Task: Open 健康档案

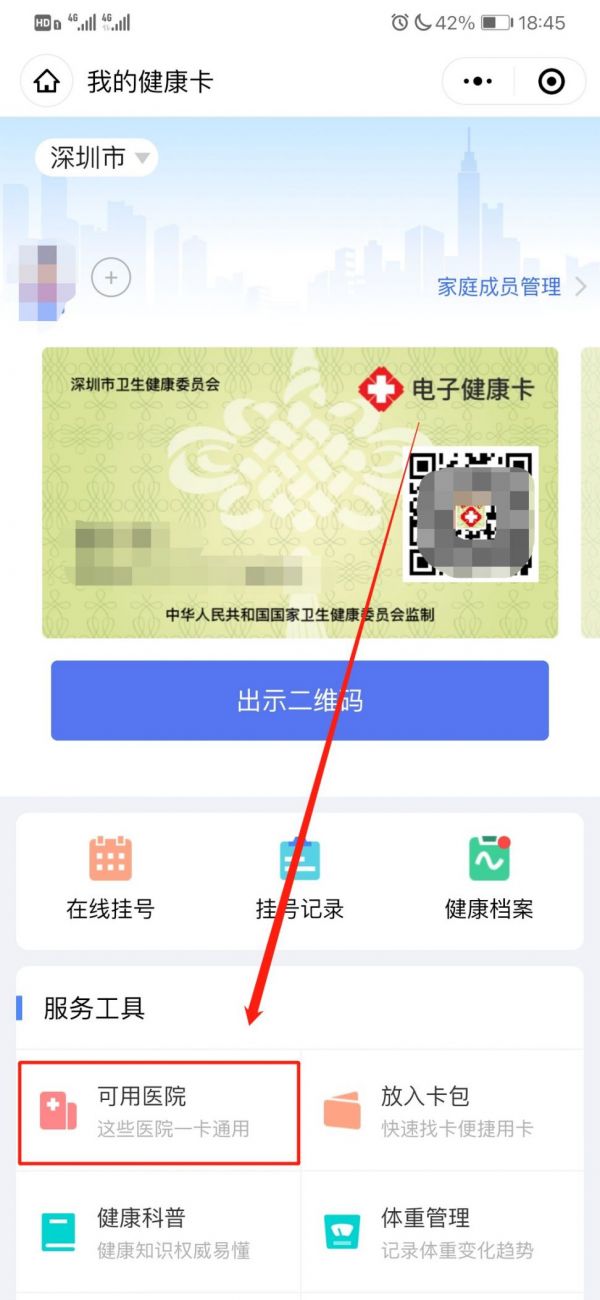Action: pos(489,878)
